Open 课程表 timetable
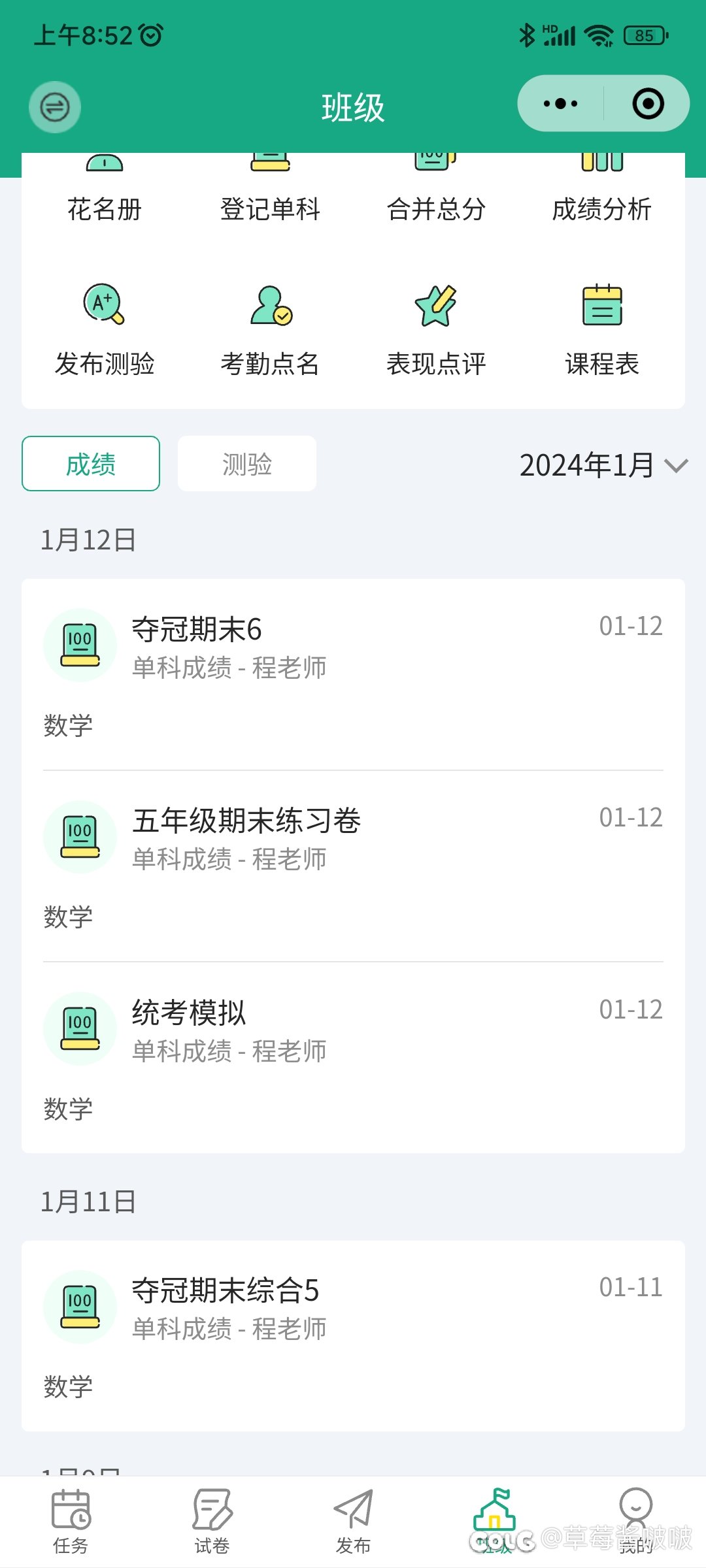The image size is (706, 1568). (601, 331)
